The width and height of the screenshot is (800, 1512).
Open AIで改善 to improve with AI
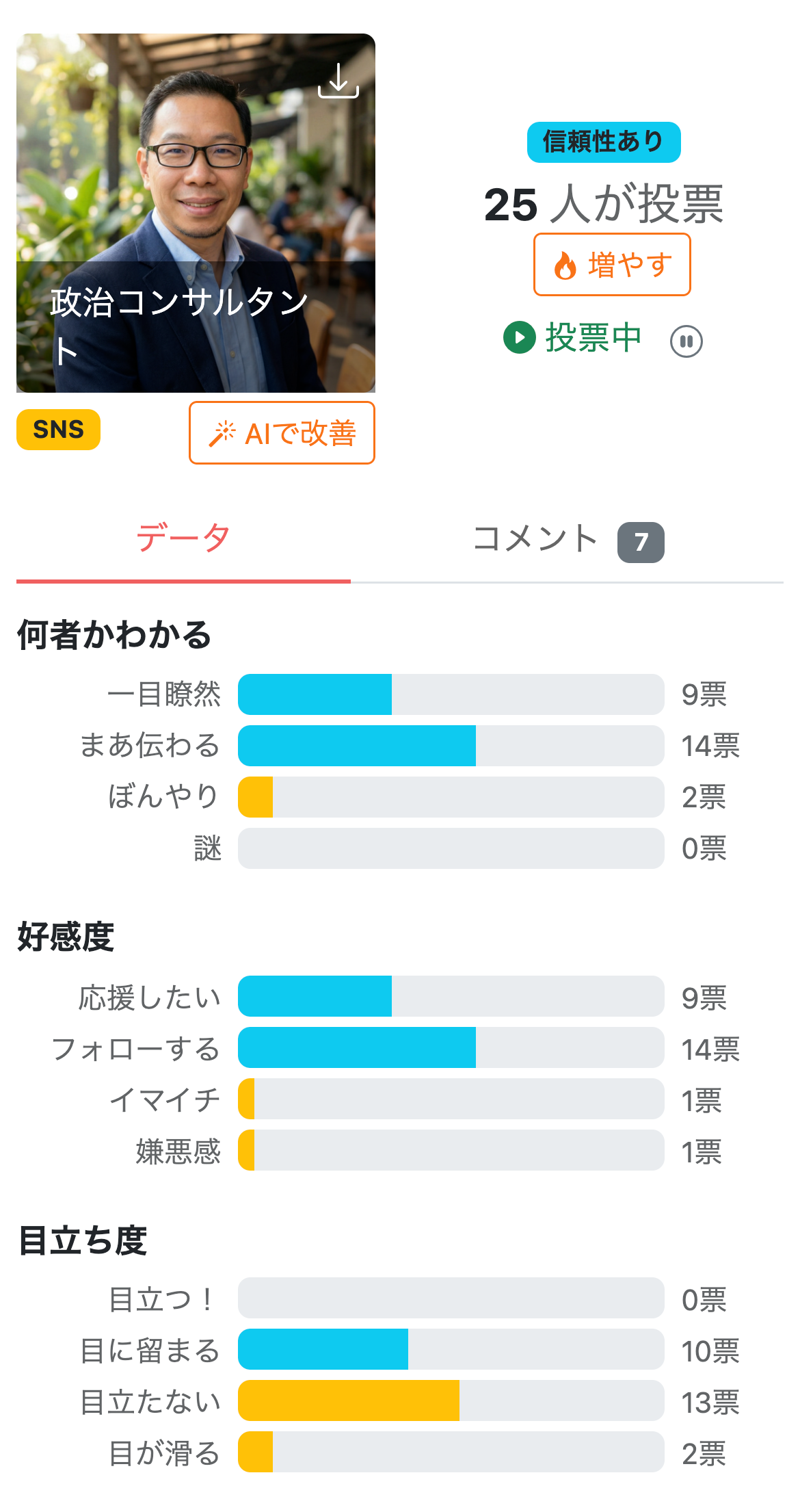coord(282,432)
